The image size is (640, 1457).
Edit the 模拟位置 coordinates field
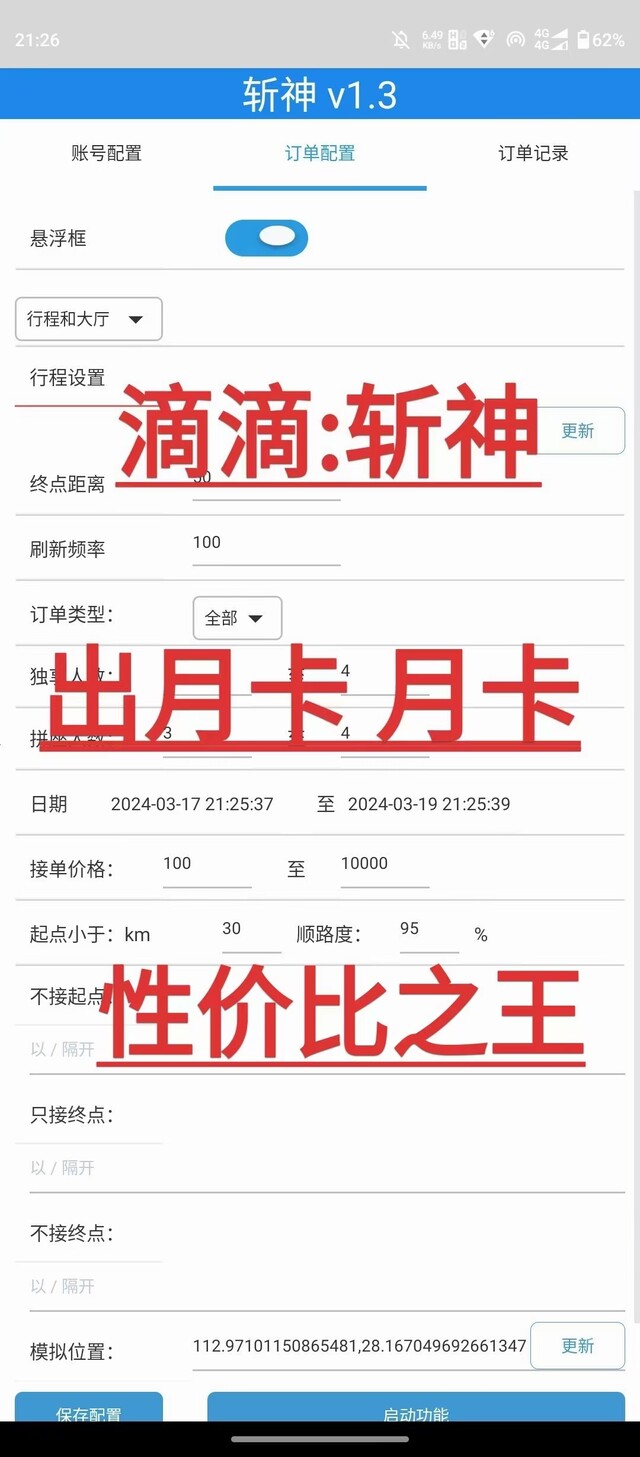[x=360, y=1346]
